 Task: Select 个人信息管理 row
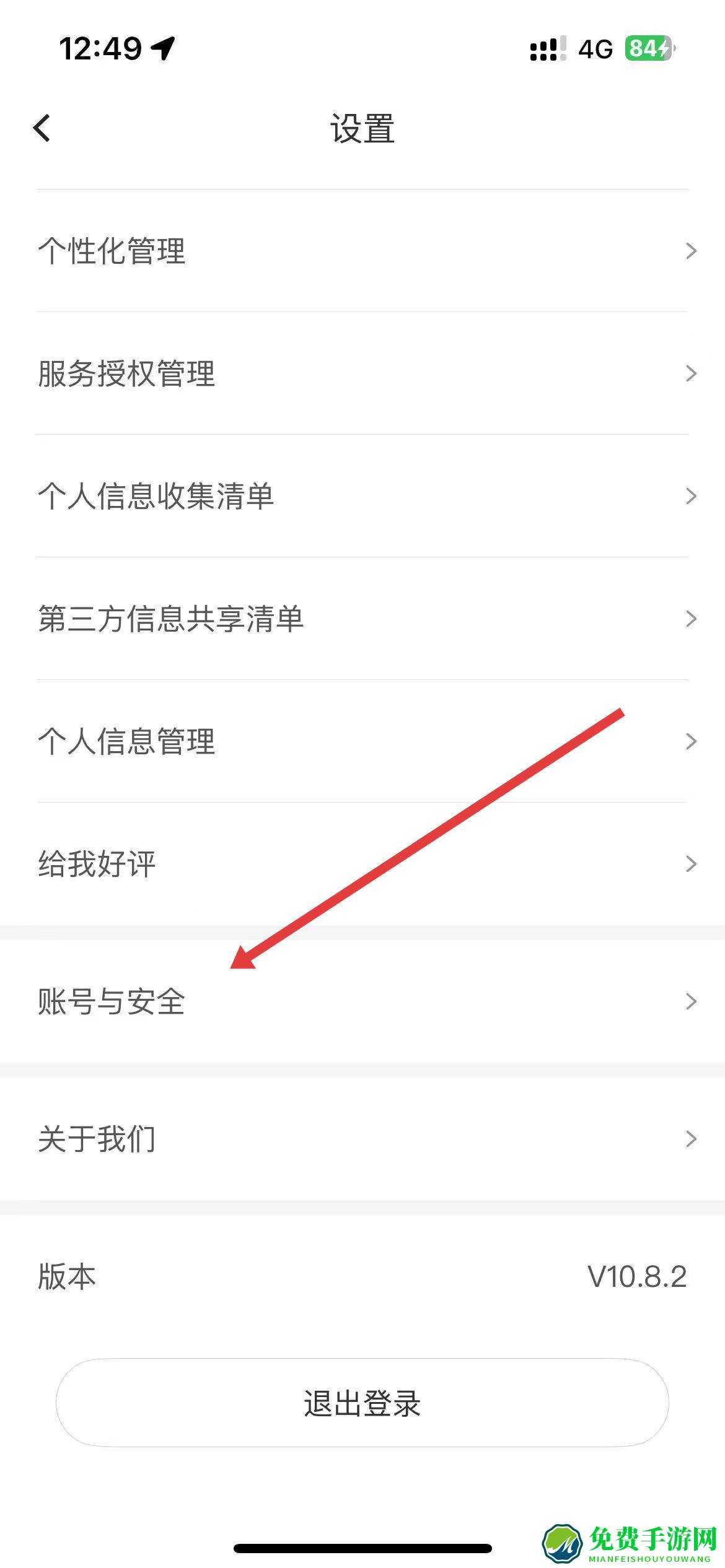362,741
